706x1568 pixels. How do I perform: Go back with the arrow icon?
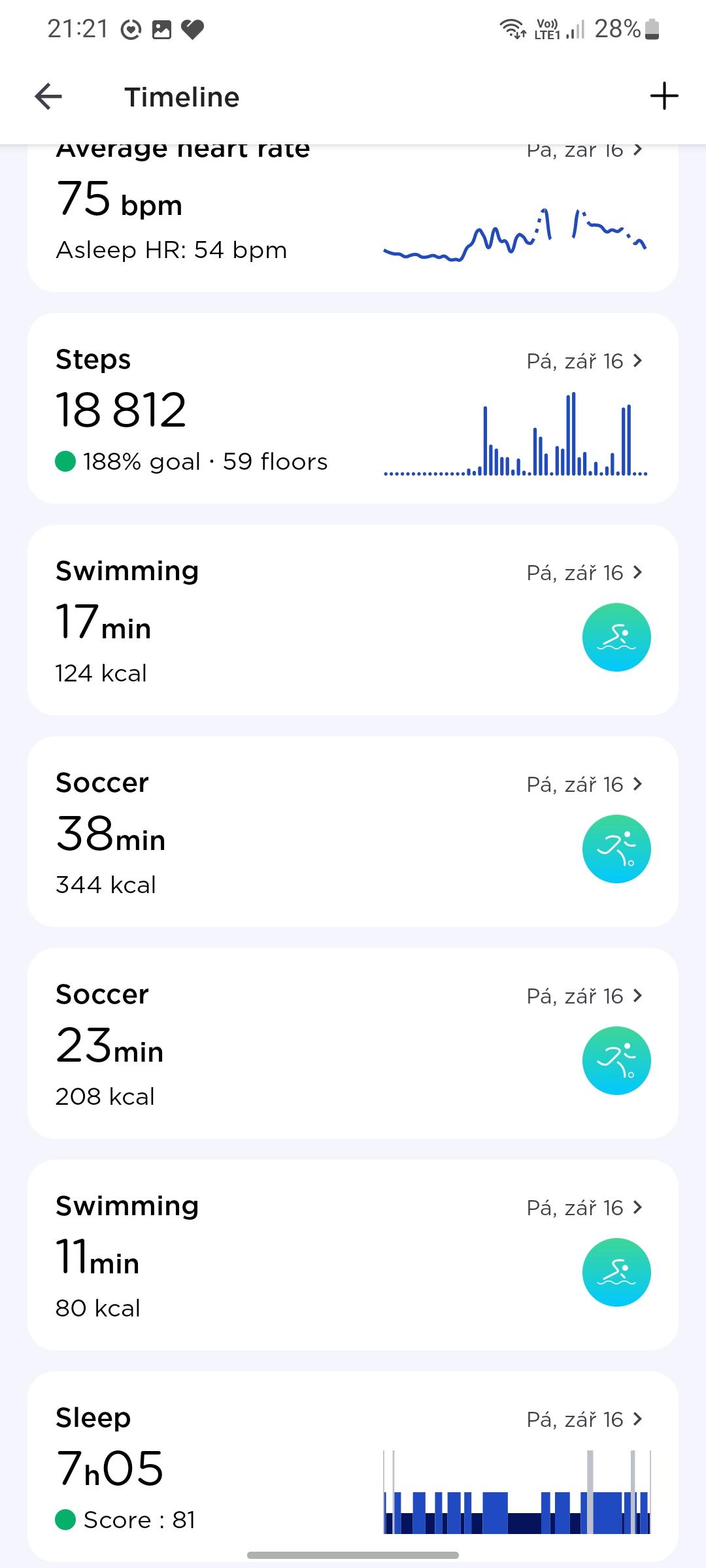coord(48,97)
